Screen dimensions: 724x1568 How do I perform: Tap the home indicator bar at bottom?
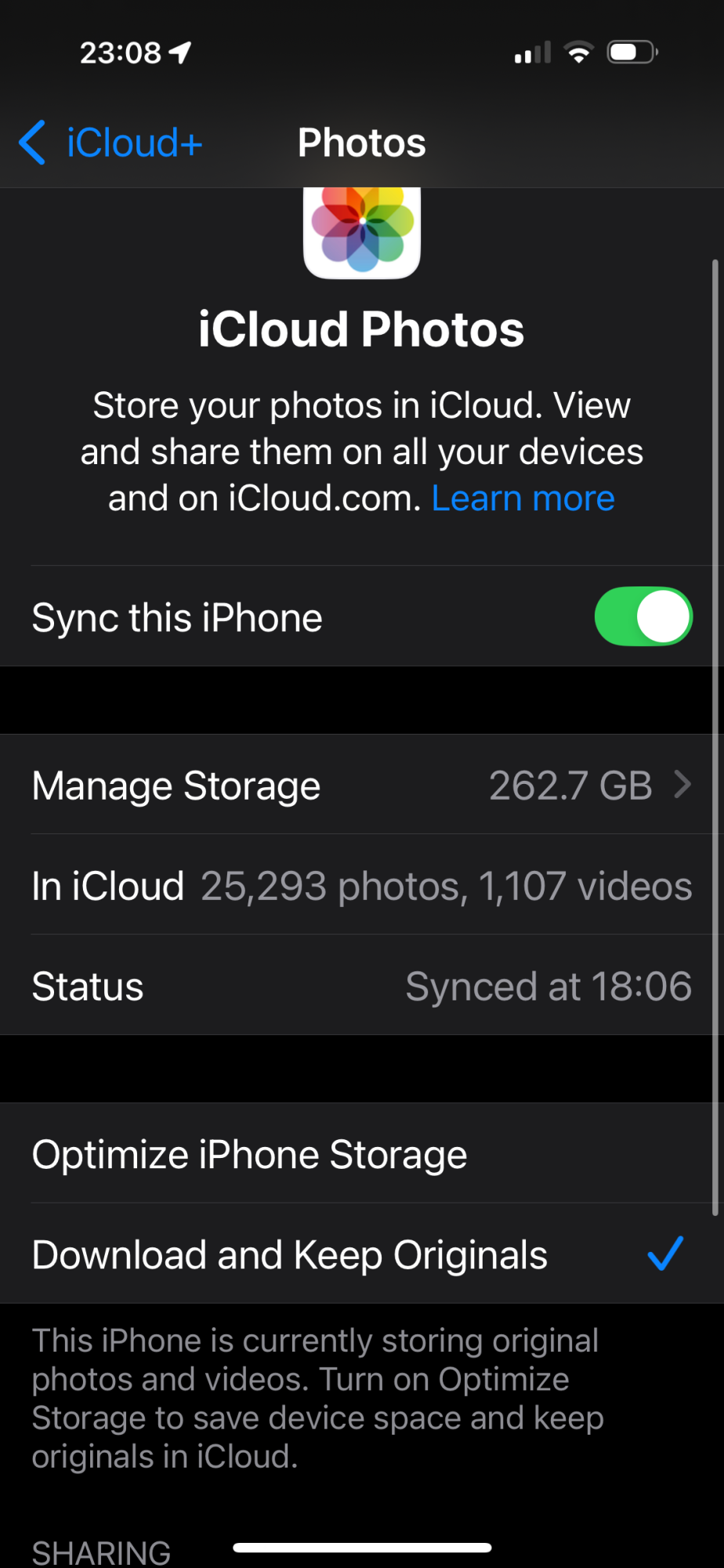(x=361, y=1548)
